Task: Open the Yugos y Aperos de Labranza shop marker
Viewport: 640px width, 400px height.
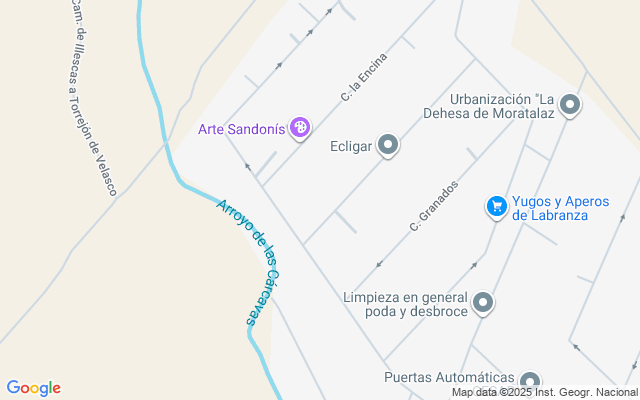Action: pyautogui.click(x=496, y=206)
